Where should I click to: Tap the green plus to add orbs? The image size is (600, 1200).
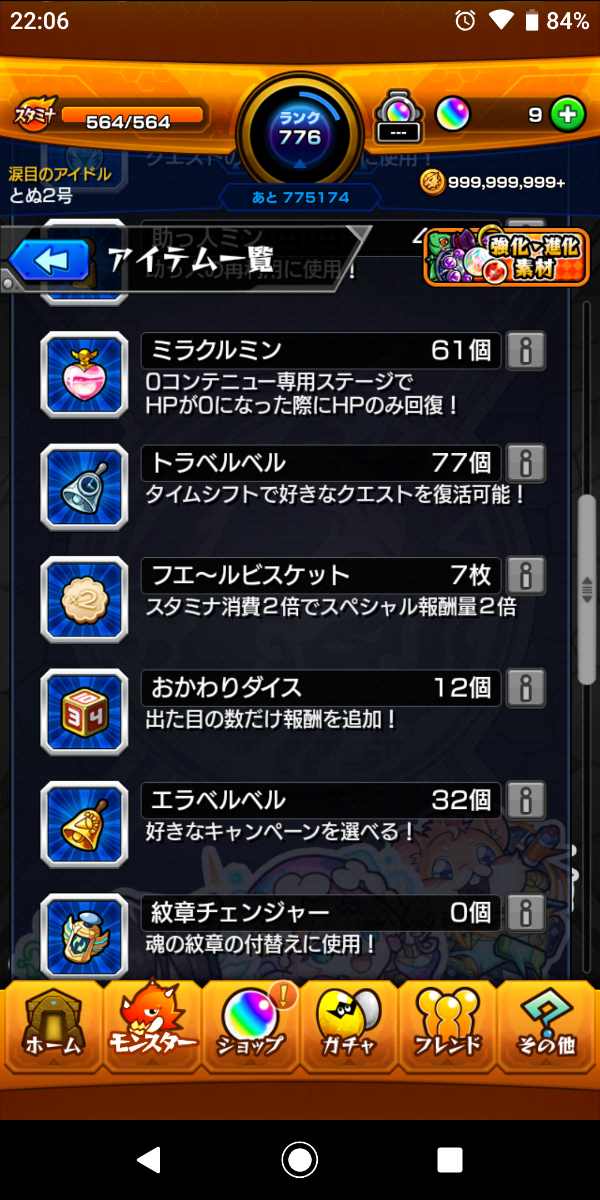(568, 115)
